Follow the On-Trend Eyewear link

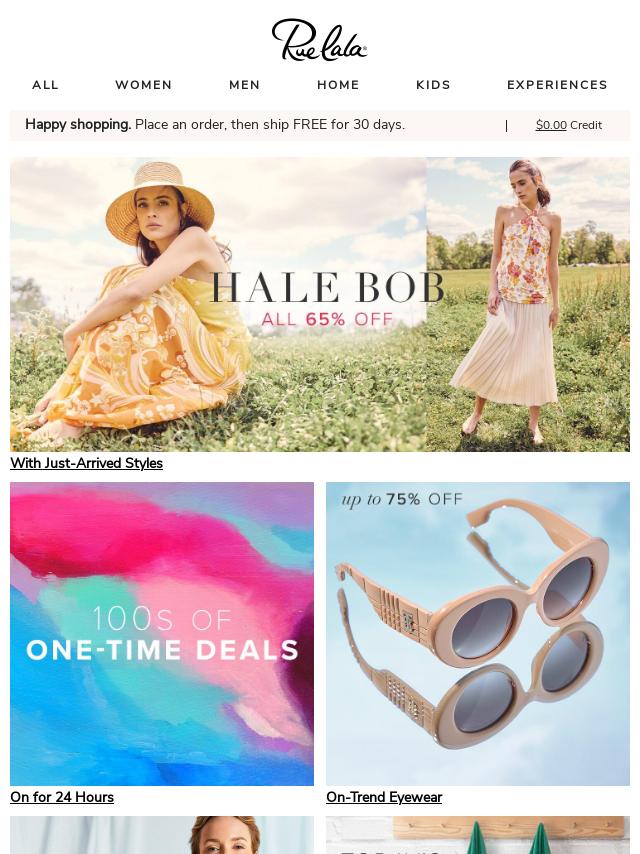(384, 797)
